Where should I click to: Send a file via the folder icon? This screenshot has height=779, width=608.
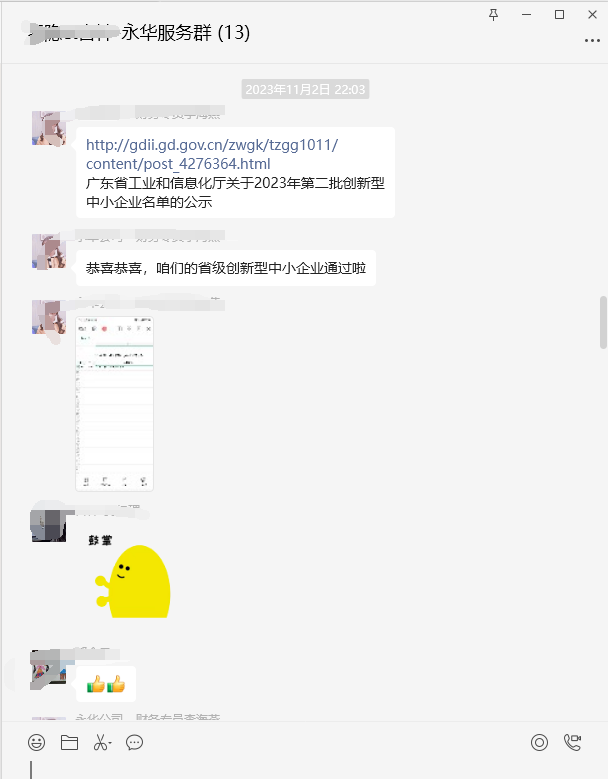(69, 742)
